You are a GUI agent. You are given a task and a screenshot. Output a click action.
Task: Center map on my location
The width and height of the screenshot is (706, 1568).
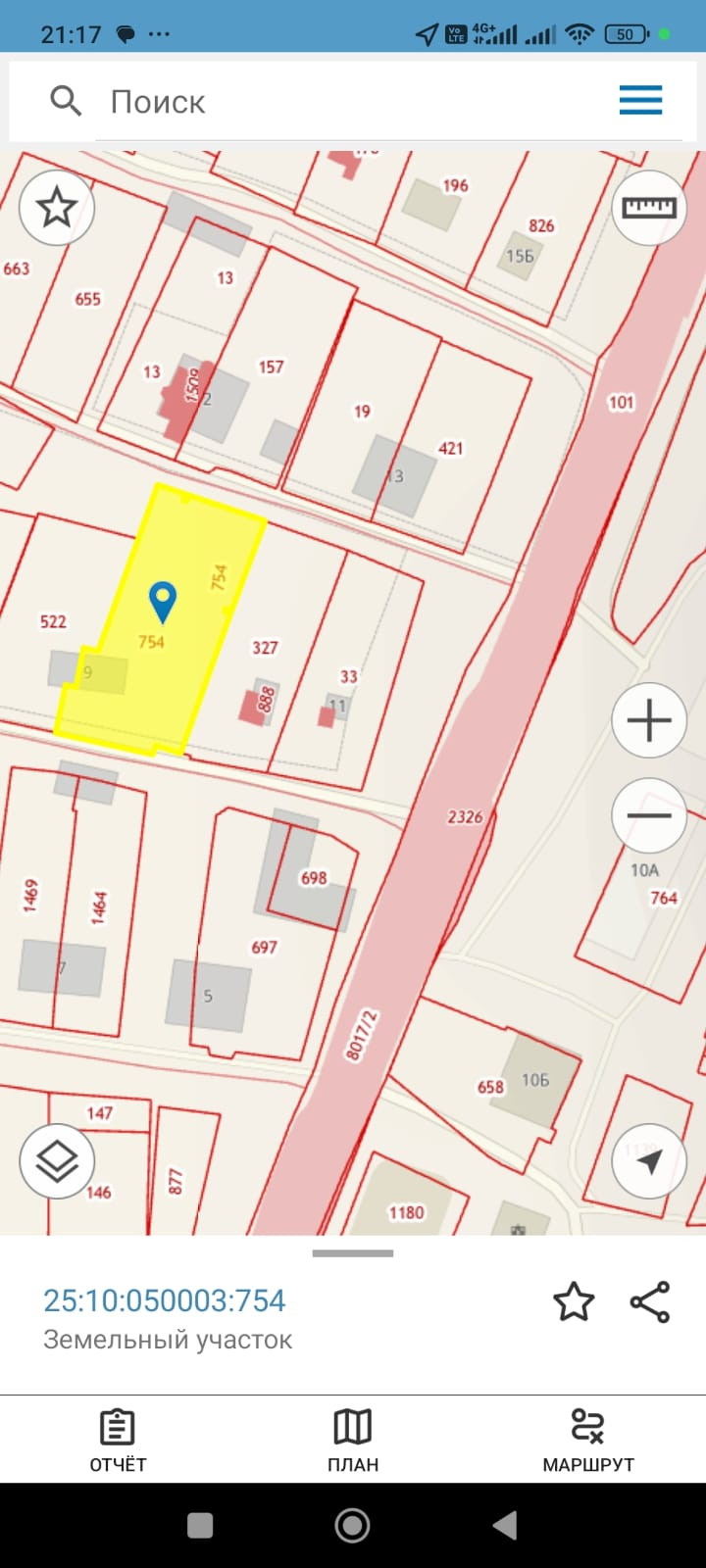[649, 1161]
